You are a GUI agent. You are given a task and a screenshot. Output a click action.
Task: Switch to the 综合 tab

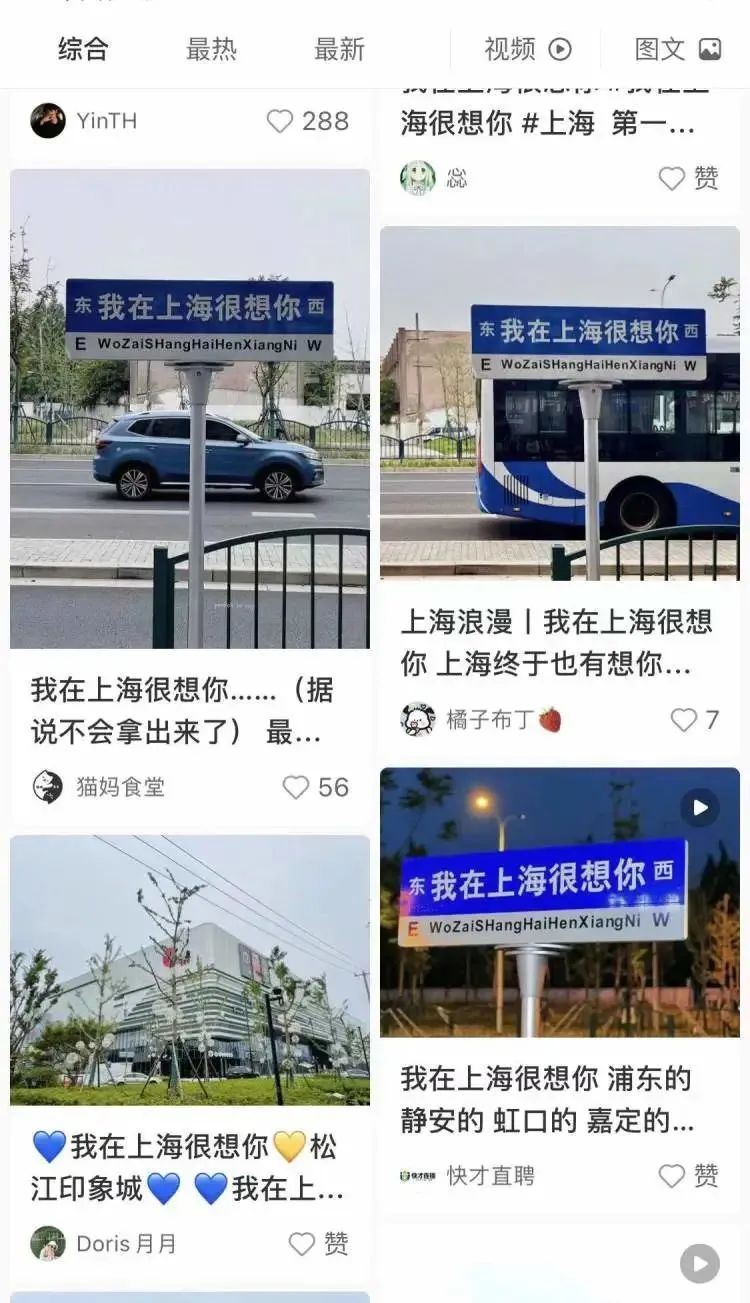tap(83, 49)
